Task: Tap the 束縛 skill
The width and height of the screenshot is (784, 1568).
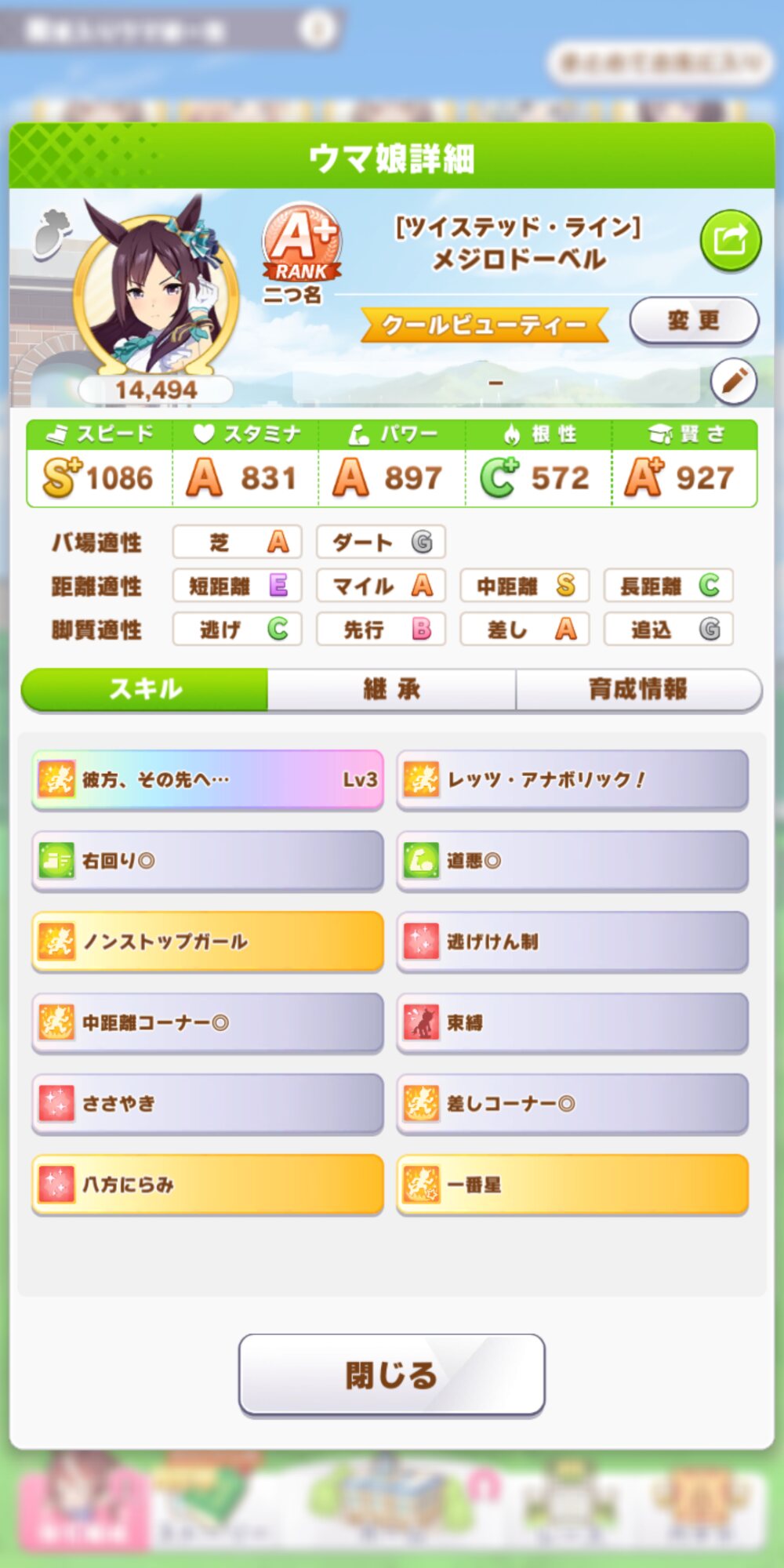Action: tap(572, 1023)
